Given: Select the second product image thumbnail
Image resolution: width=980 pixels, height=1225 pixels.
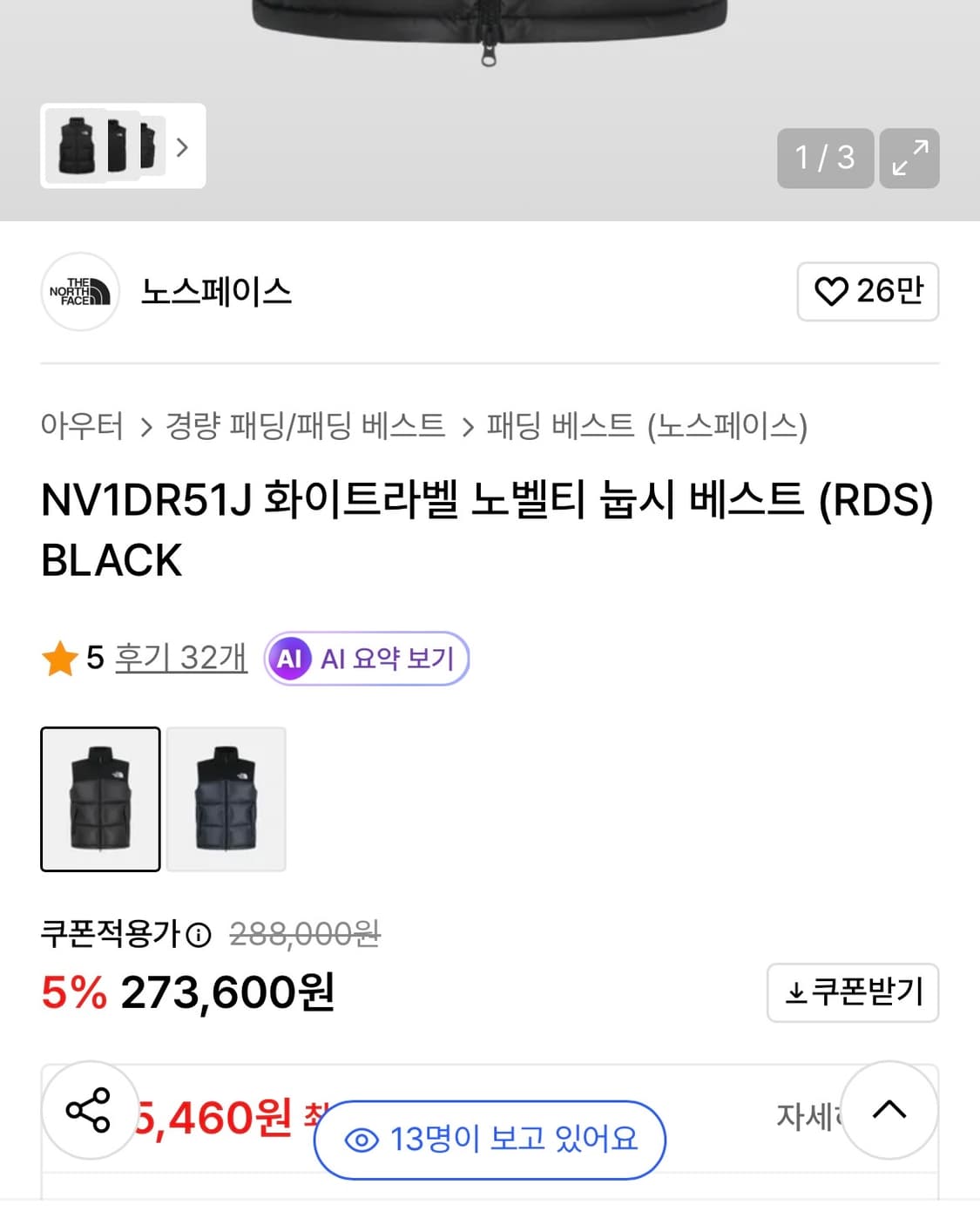Looking at the screenshot, I should point(226,800).
